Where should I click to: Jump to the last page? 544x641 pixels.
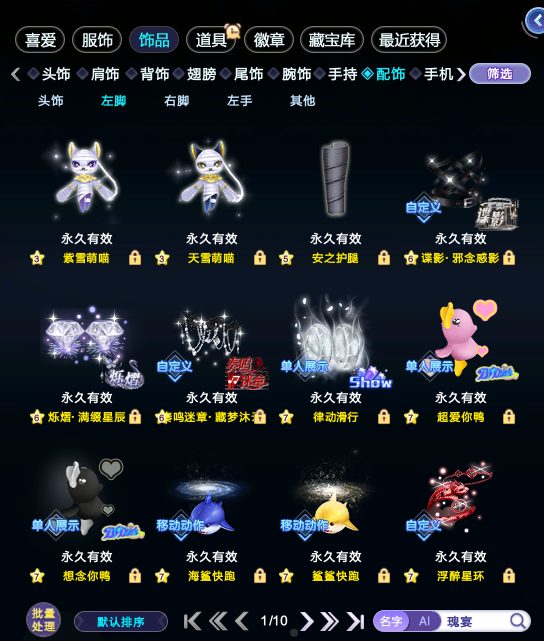(356, 621)
